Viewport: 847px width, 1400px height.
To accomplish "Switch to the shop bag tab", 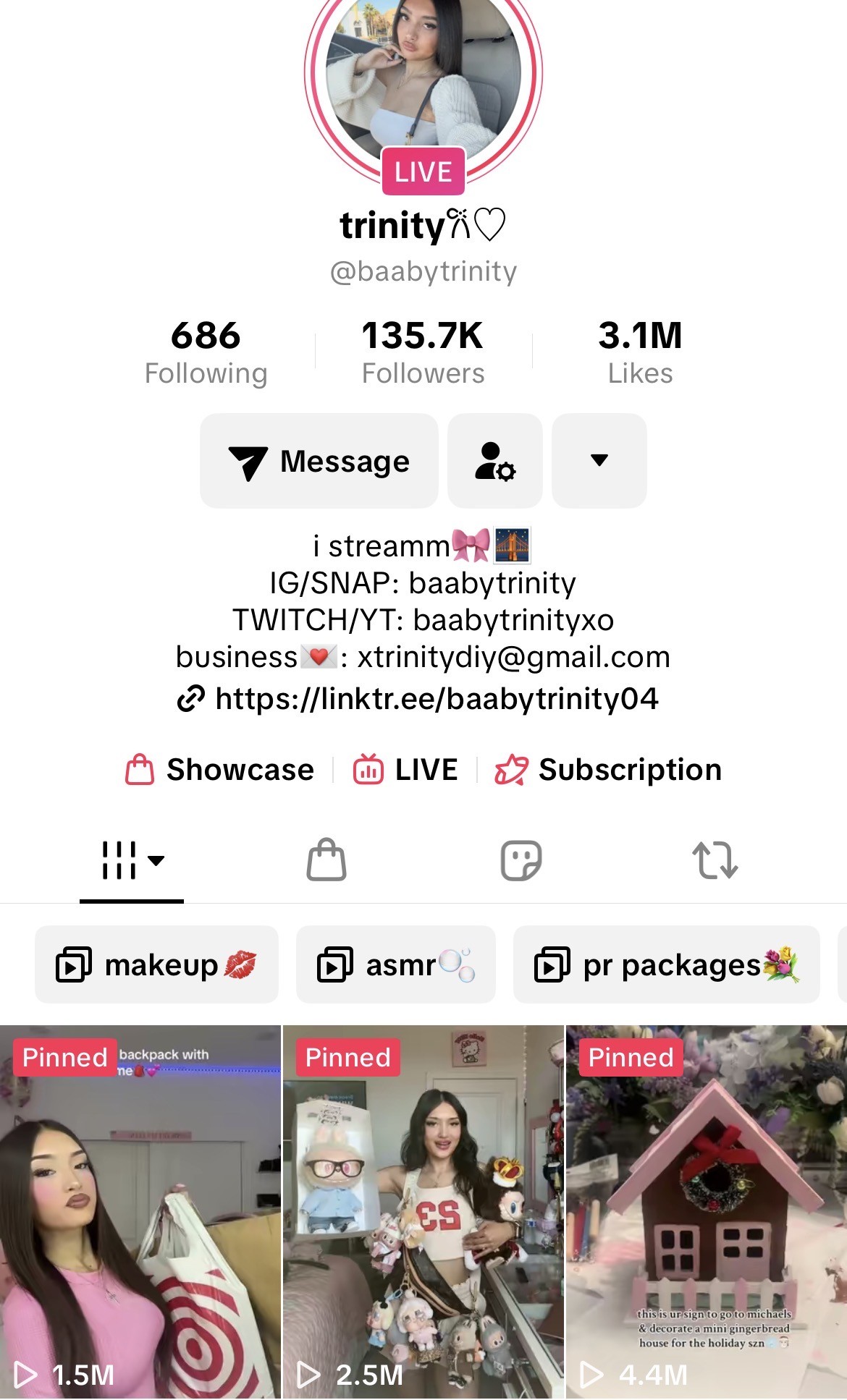I will click(x=326, y=860).
